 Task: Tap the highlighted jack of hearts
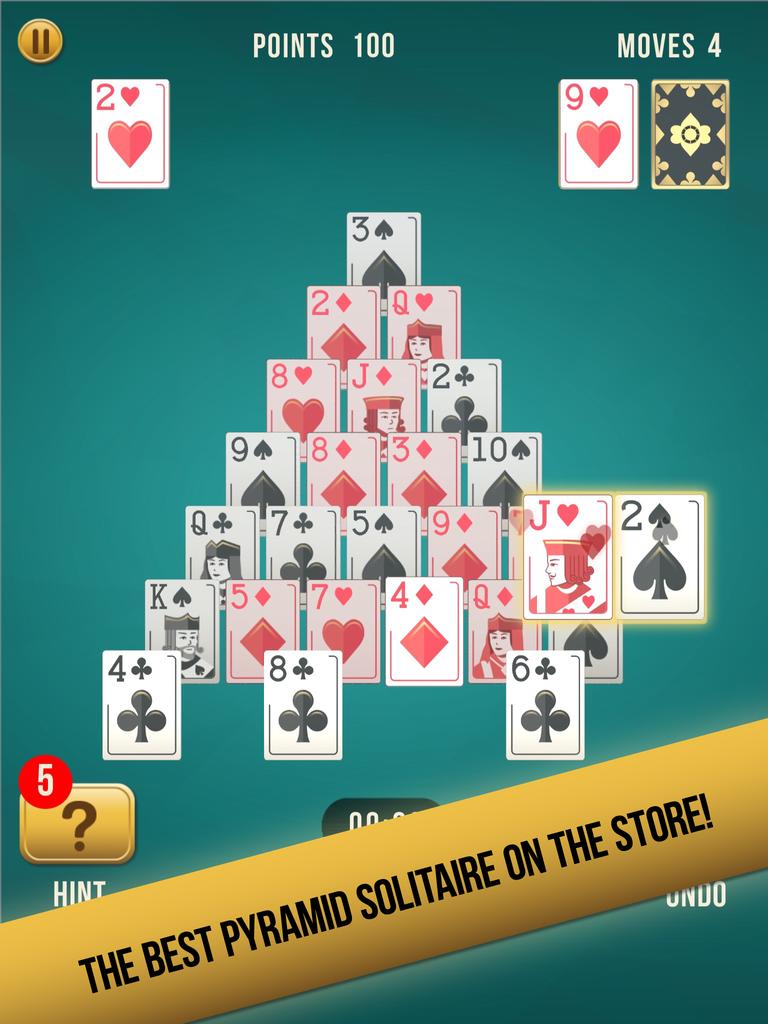567,557
